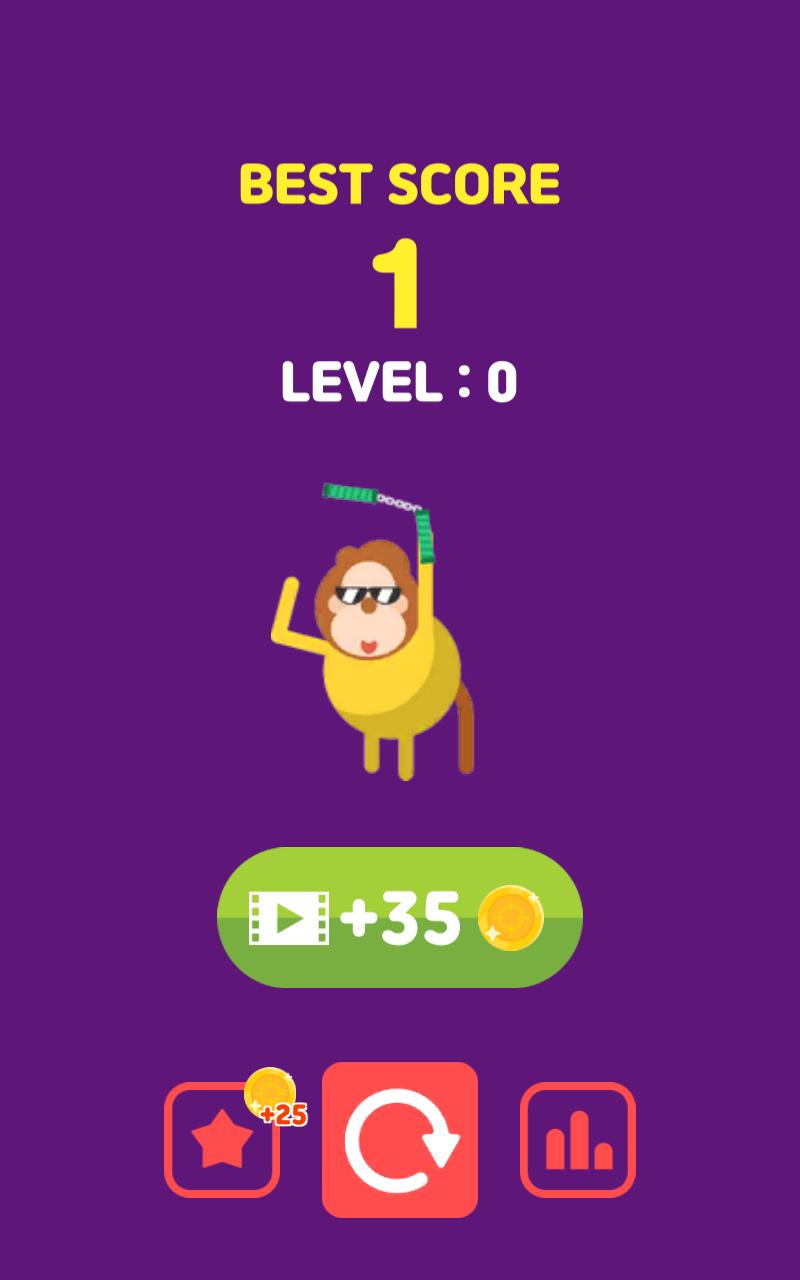Viewport: 800px width, 1280px height.
Task: Watch video ad for +35 coins
Action: pos(399,917)
